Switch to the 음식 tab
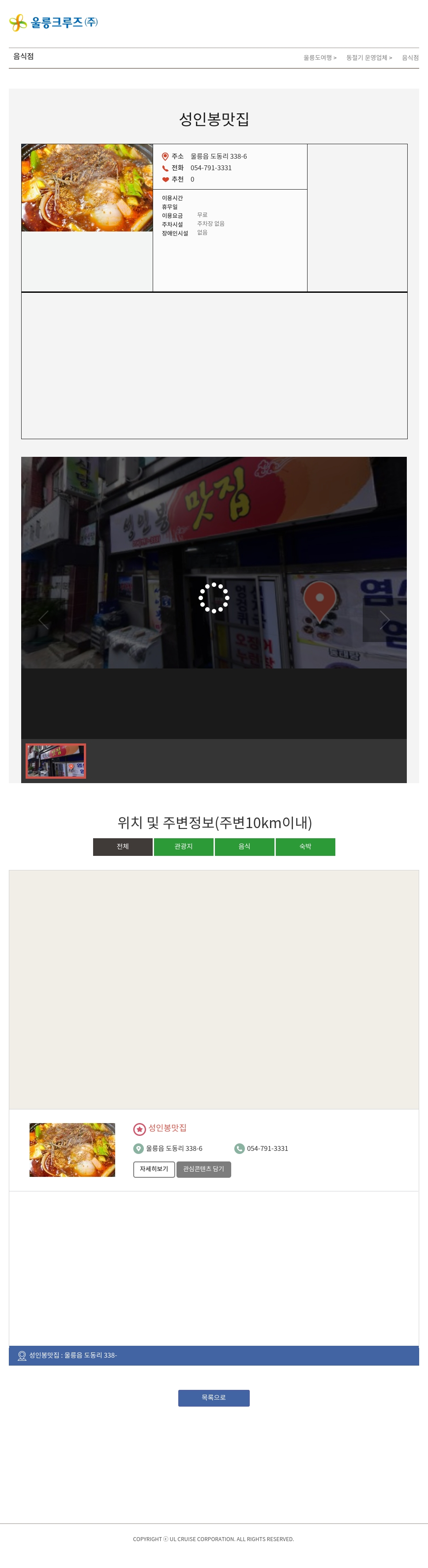The image size is (428, 1568). (x=244, y=847)
